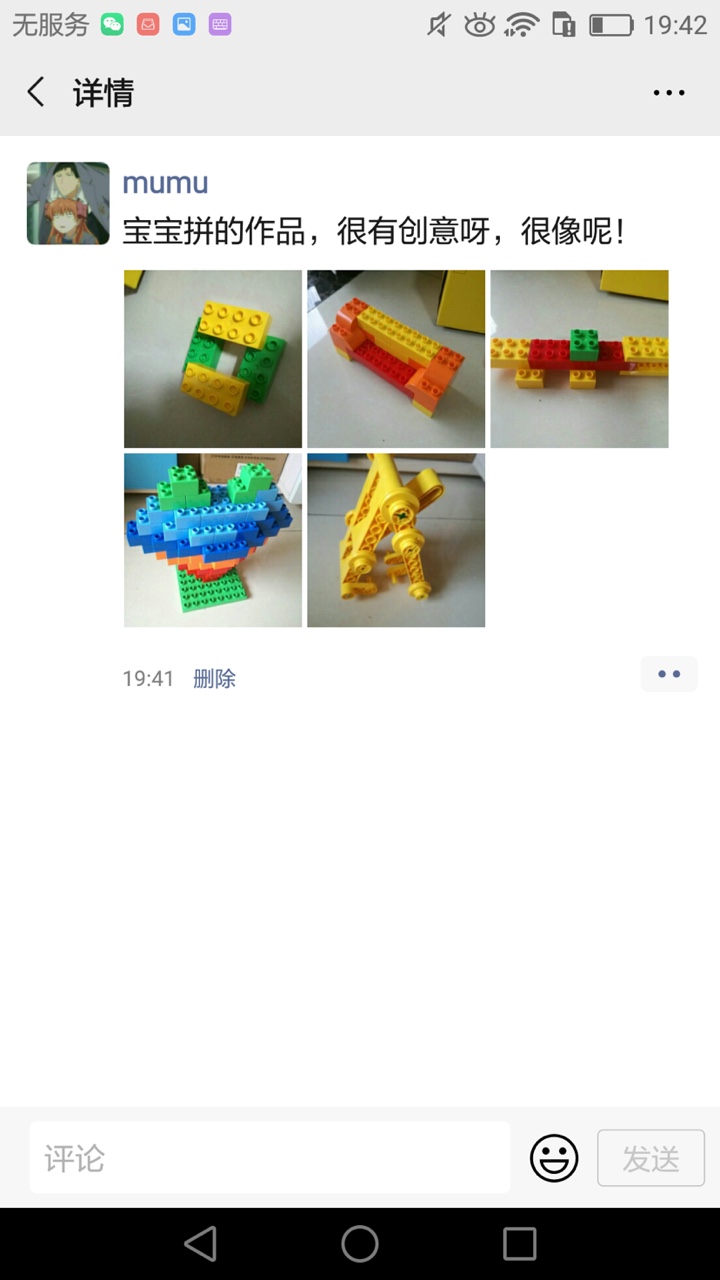Tap 删除 to delete this post
Image resolution: width=720 pixels, height=1280 pixels.
click(x=214, y=679)
